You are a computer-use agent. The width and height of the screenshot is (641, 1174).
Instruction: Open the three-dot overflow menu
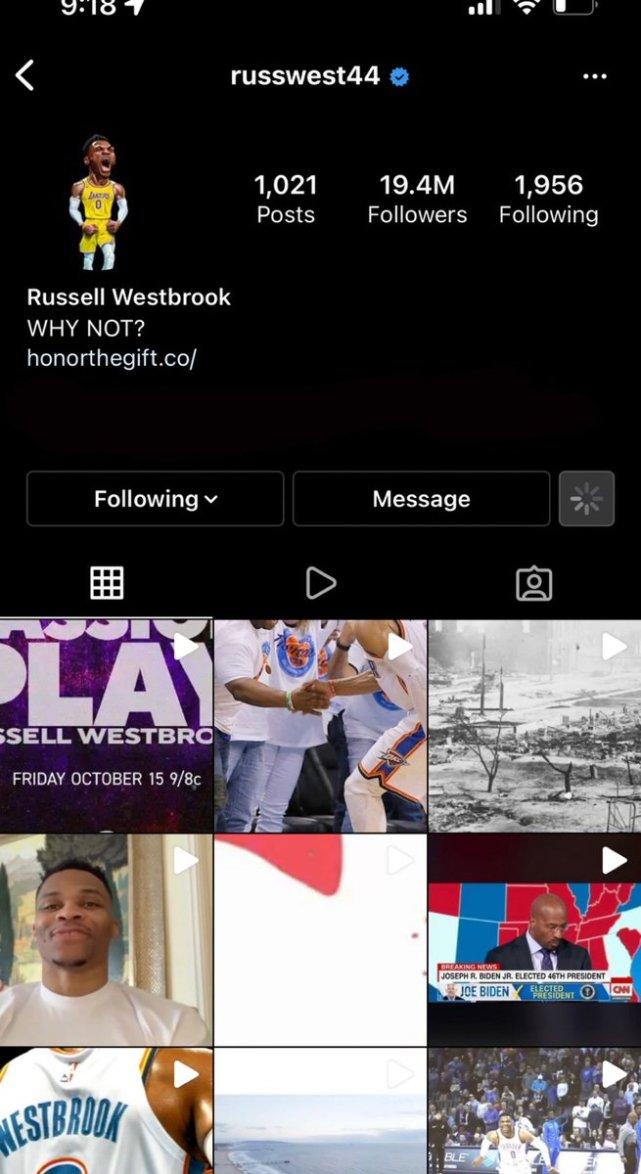[594, 76]
